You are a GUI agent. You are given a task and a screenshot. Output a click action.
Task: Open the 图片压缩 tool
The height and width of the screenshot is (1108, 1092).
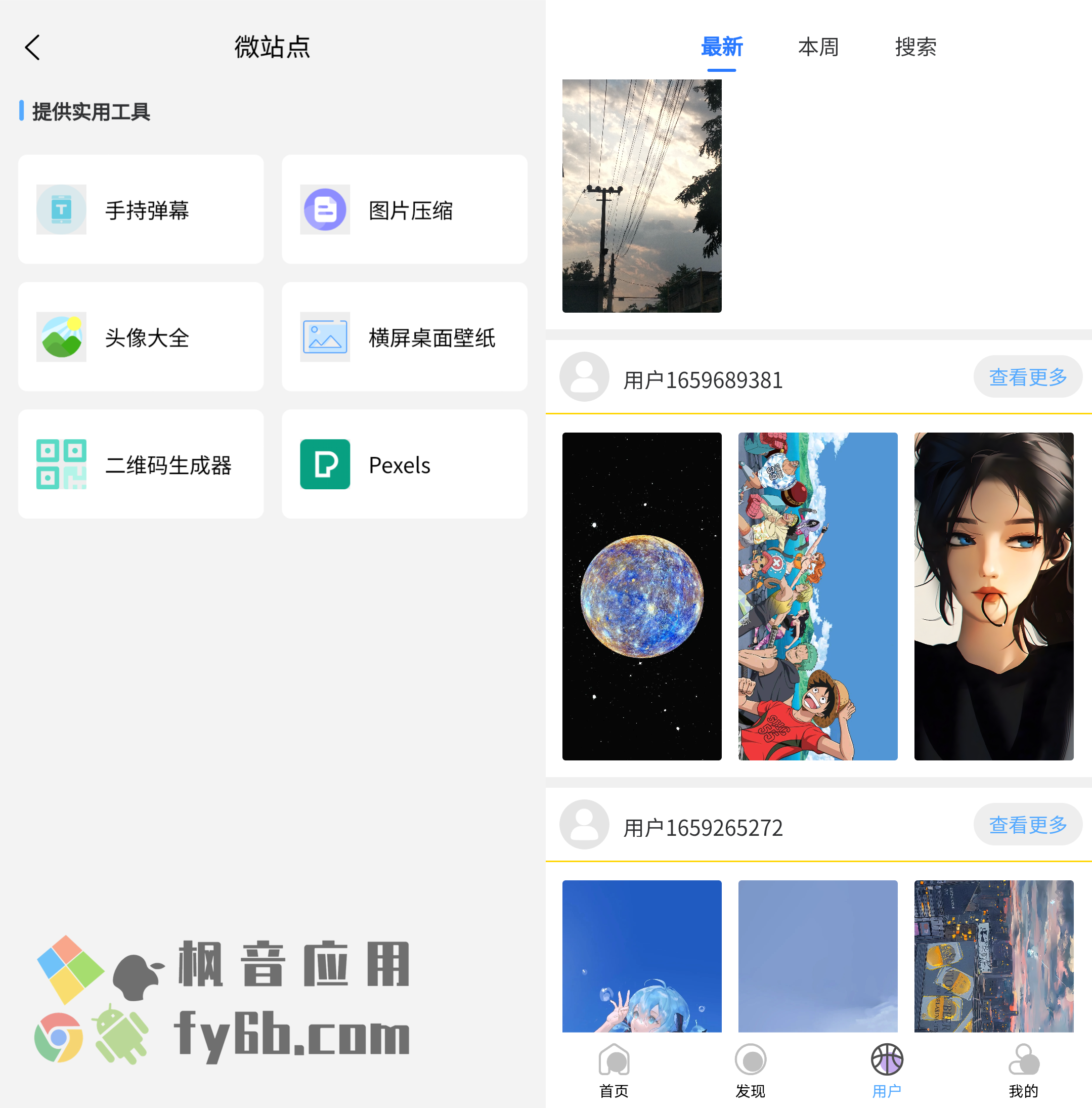click(404, 209)
